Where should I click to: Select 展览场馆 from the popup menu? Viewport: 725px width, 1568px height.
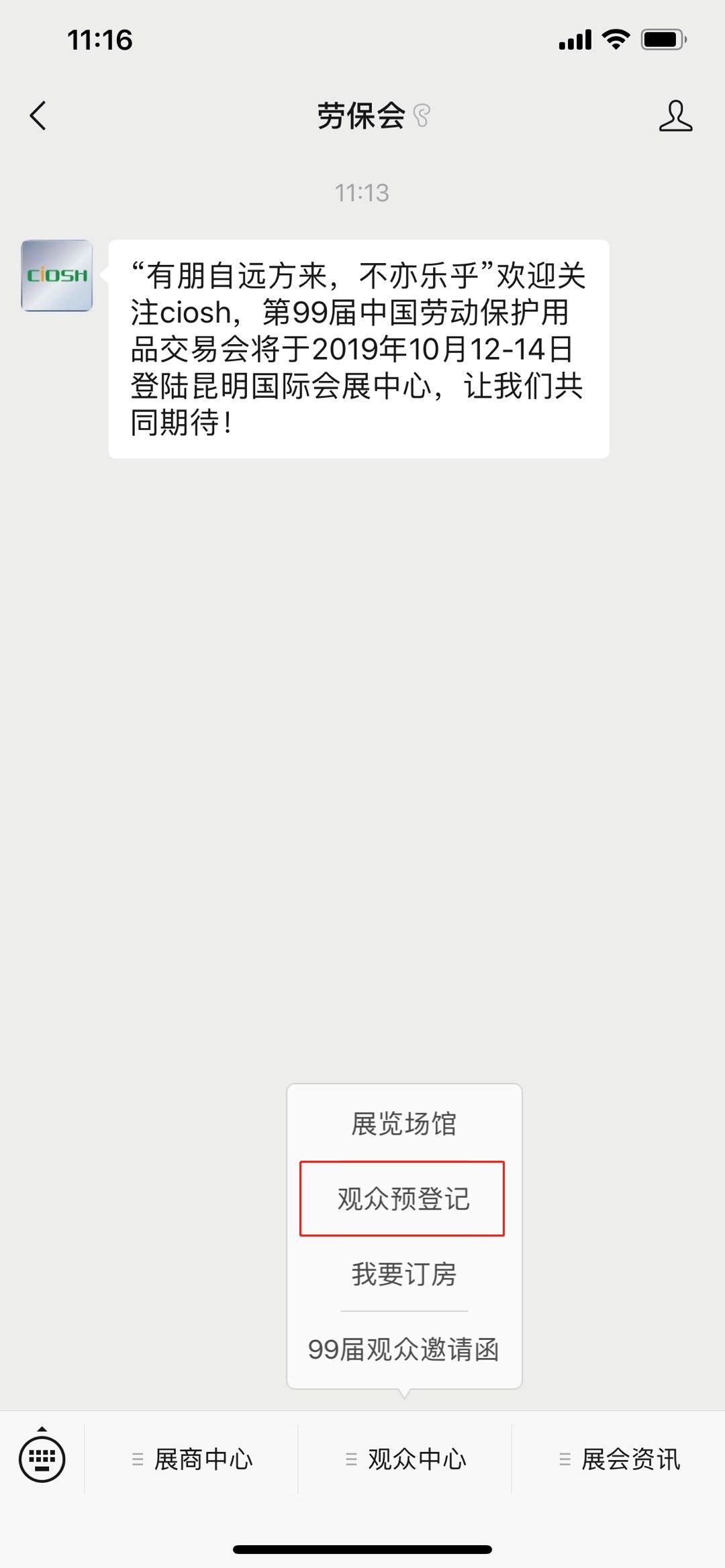click(404, 1124)
